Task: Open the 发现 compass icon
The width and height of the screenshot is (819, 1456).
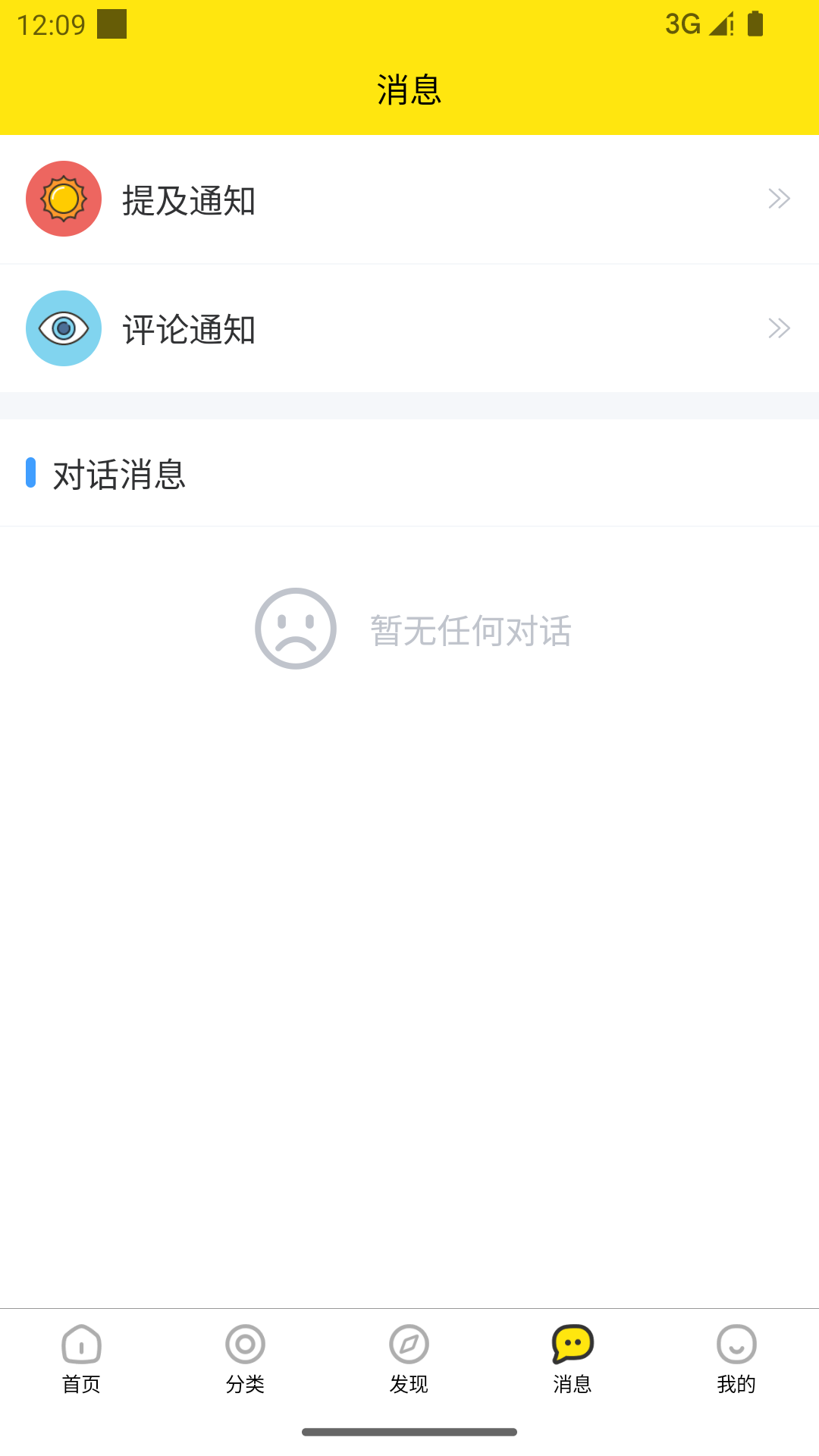Action: pyautogui.click(x=409, y=1344)
